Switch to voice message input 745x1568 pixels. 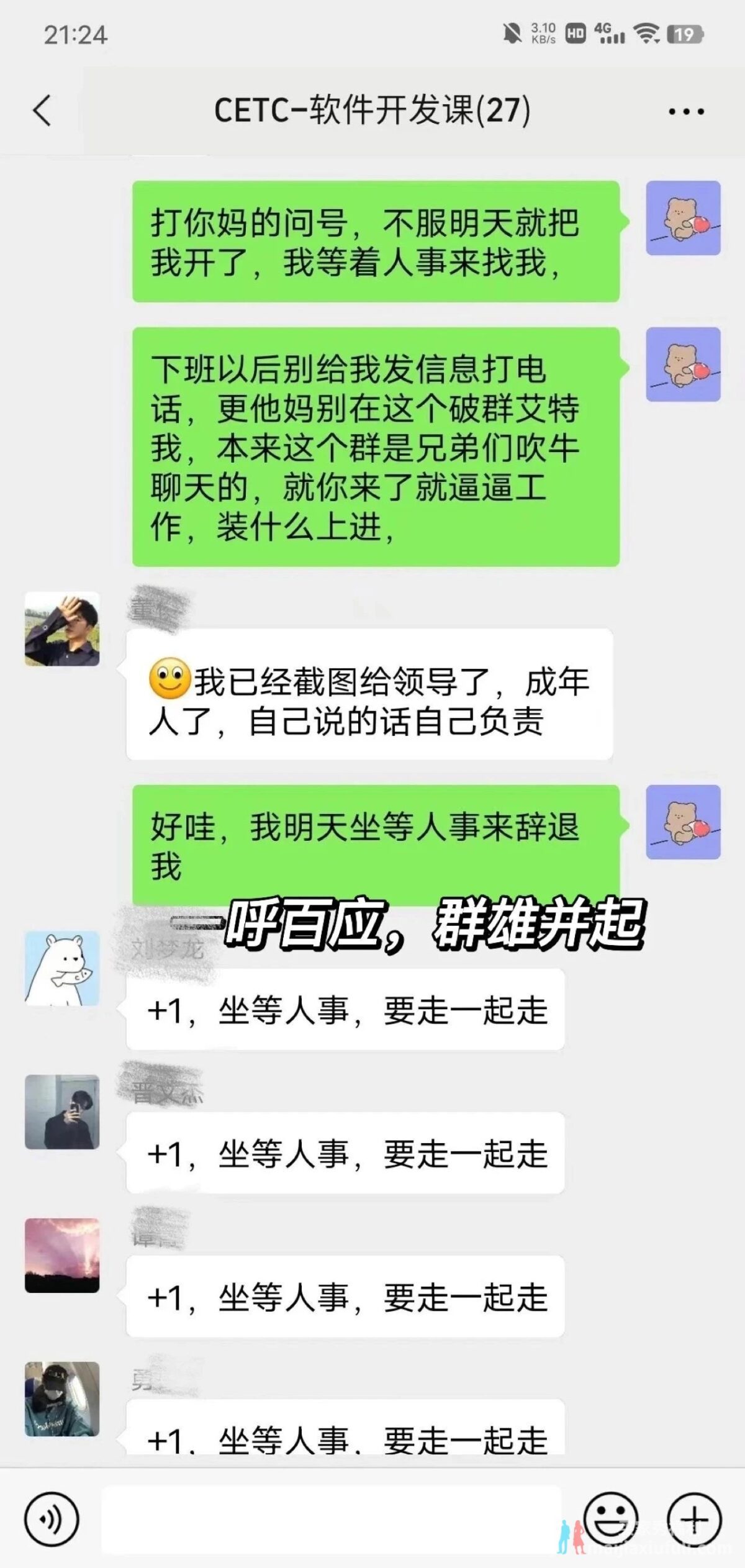point(52,1519)
